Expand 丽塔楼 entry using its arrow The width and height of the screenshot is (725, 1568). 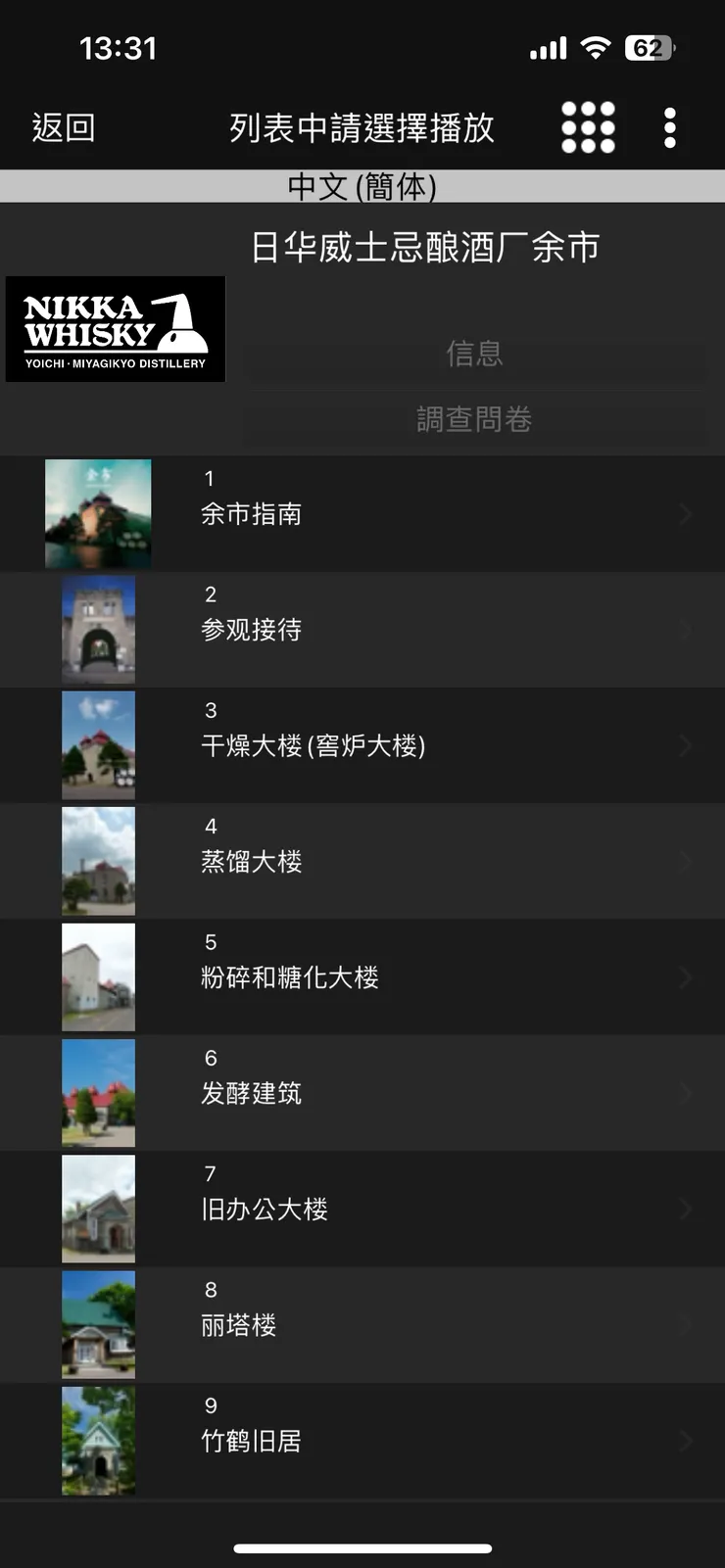(x=684, y=1324)
